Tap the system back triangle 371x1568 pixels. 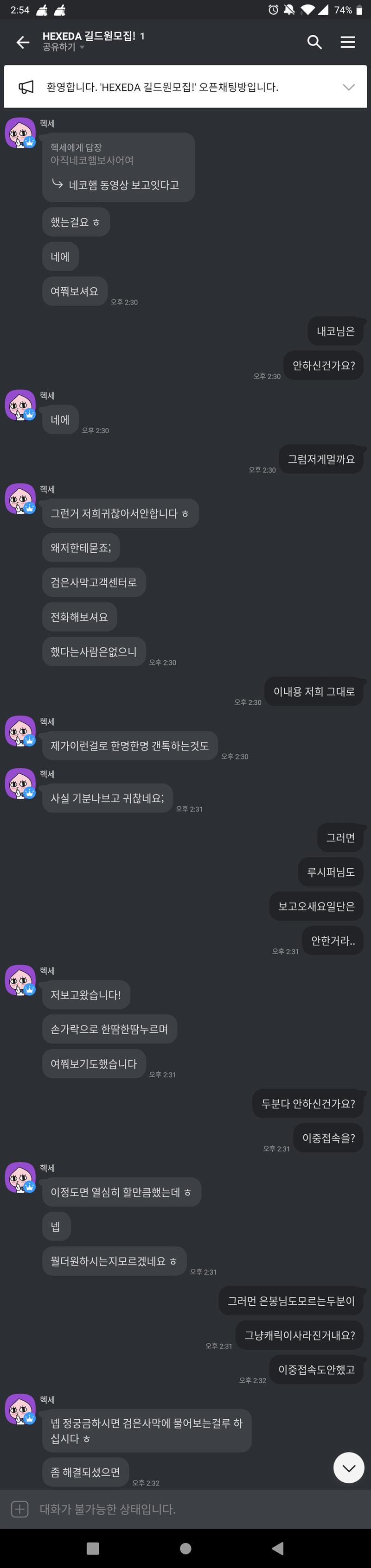coord(278,1548)
